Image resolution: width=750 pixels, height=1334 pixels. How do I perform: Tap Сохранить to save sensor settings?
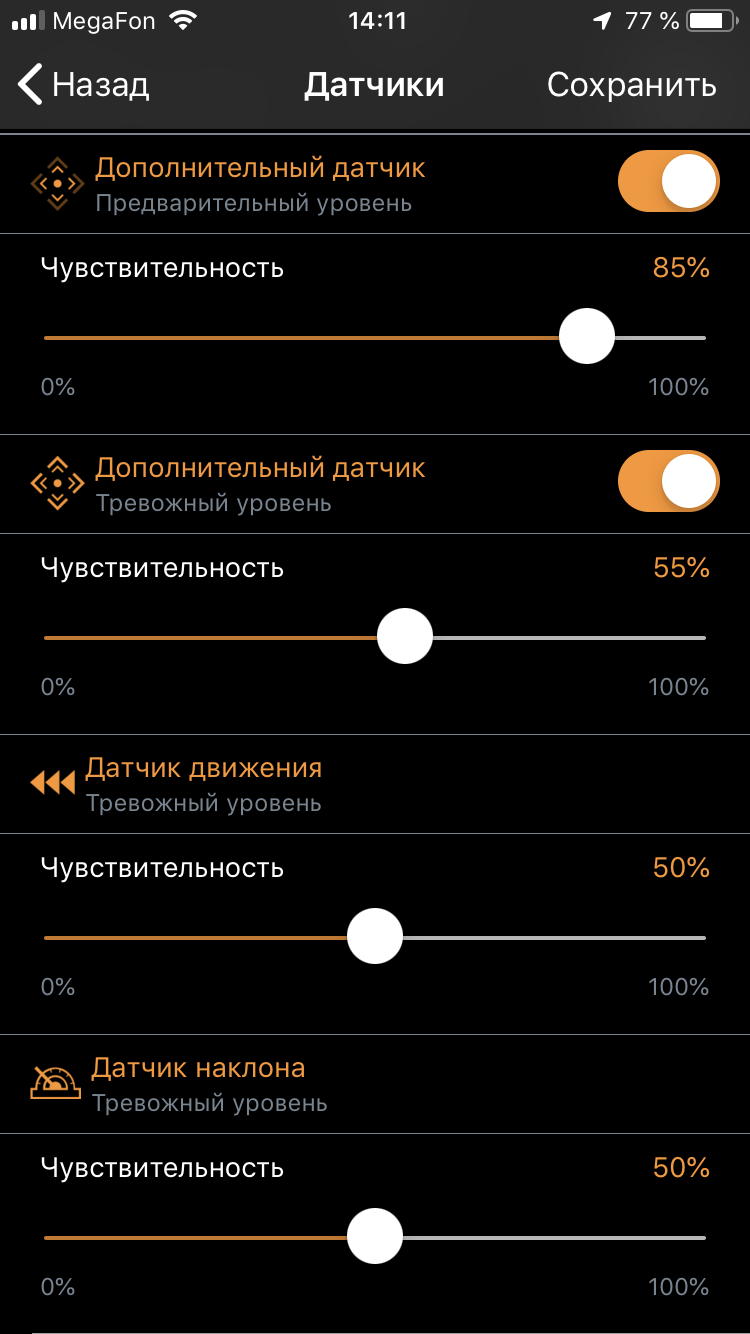[x=631, y=85]
